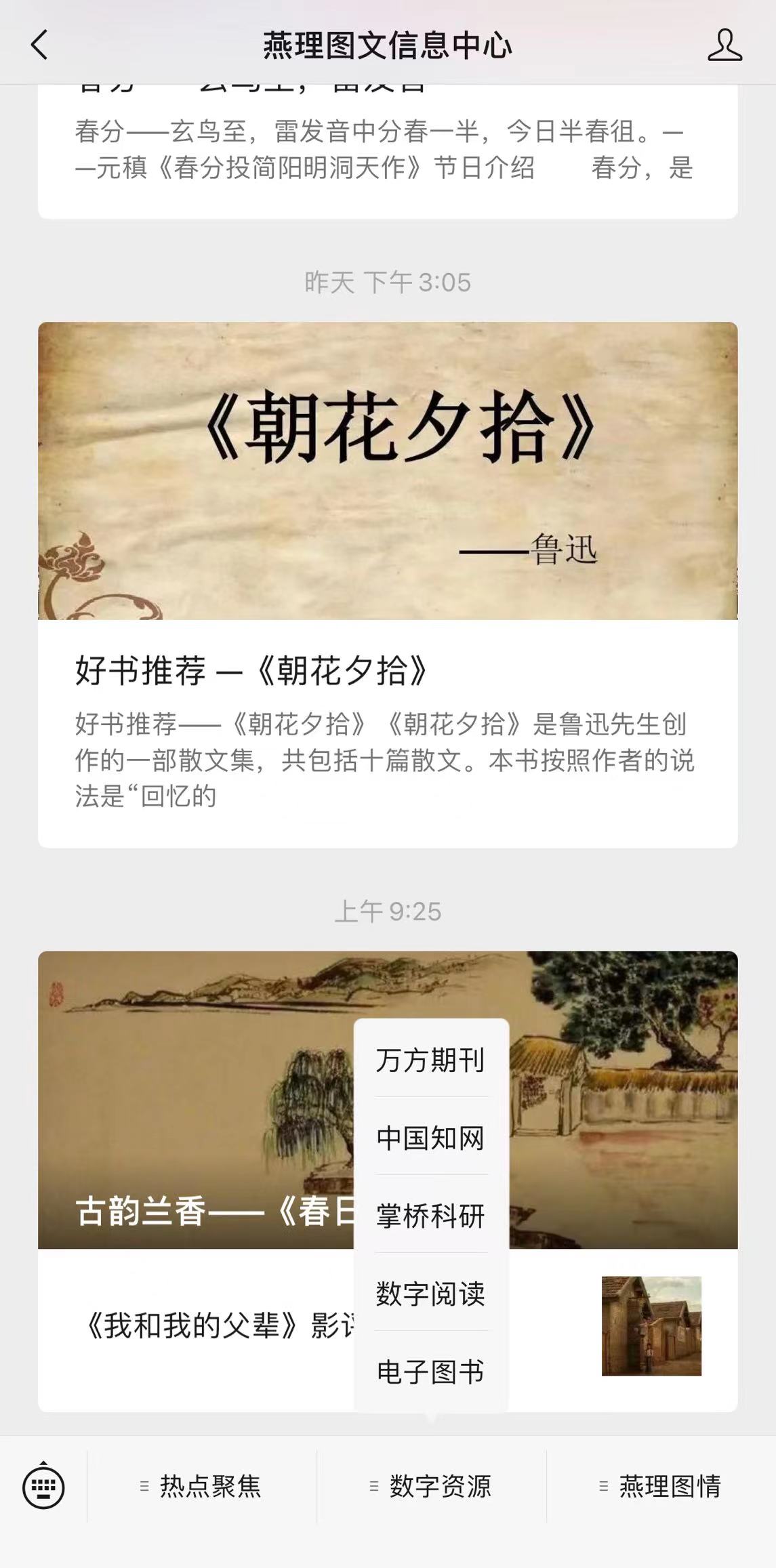Select 中国知网 from the popup menu
Screen dimensions: 776x1568
430,1138
